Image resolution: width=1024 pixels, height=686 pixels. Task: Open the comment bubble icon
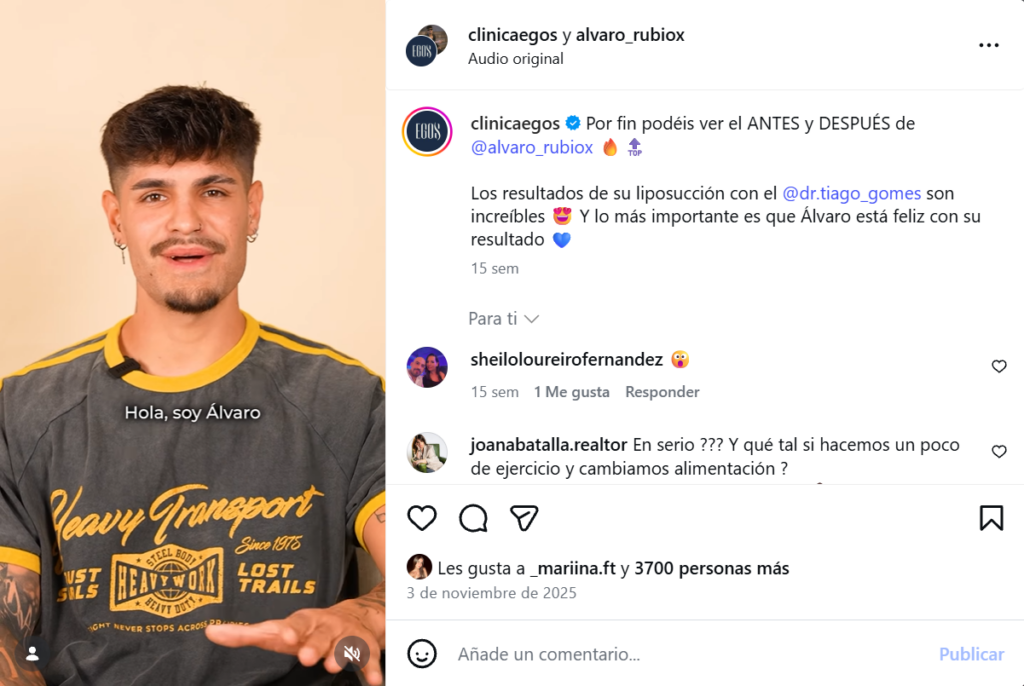click(x=473, y=517)
